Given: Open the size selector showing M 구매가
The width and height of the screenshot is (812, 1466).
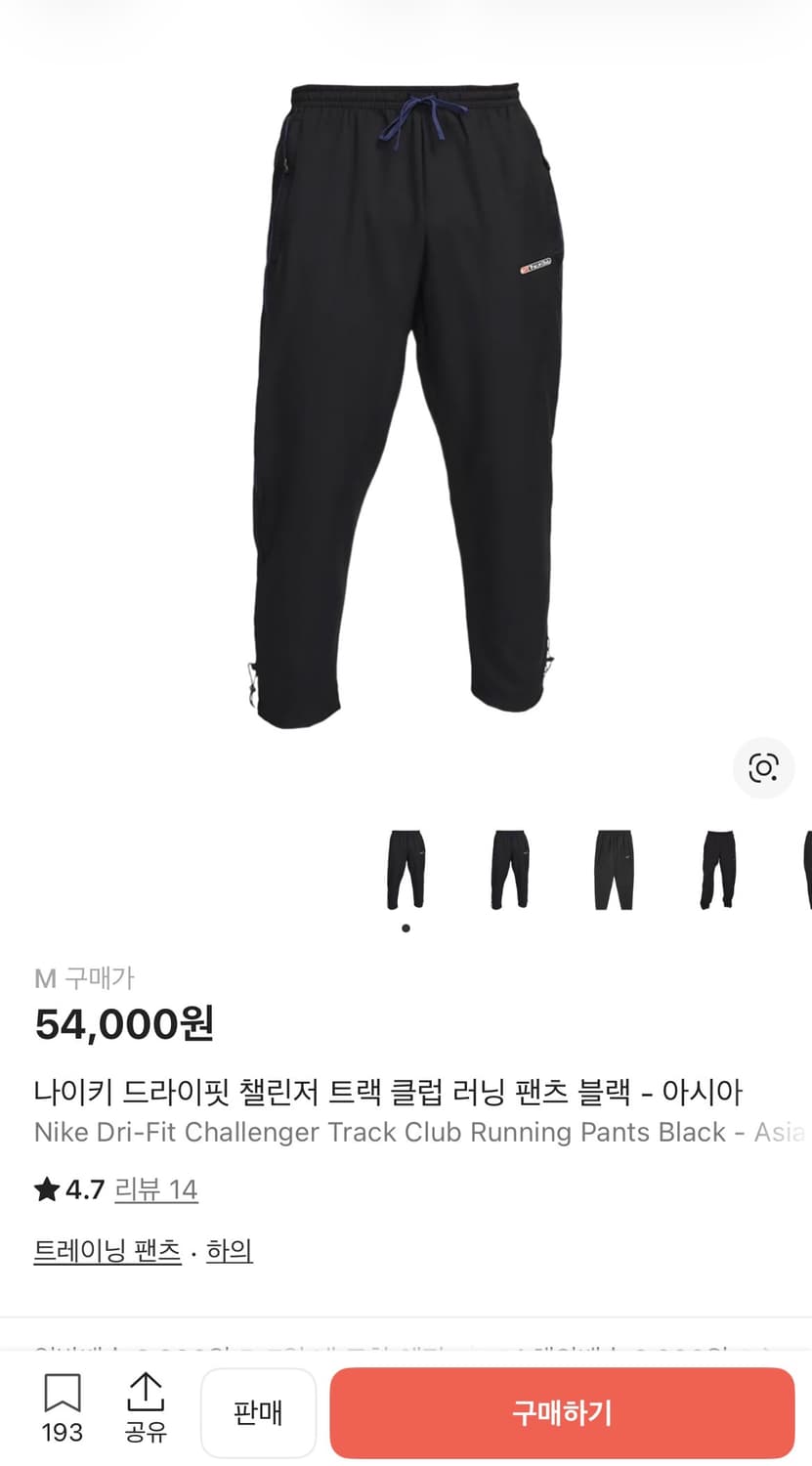Looking at the screenshot, I should [86, 977].
